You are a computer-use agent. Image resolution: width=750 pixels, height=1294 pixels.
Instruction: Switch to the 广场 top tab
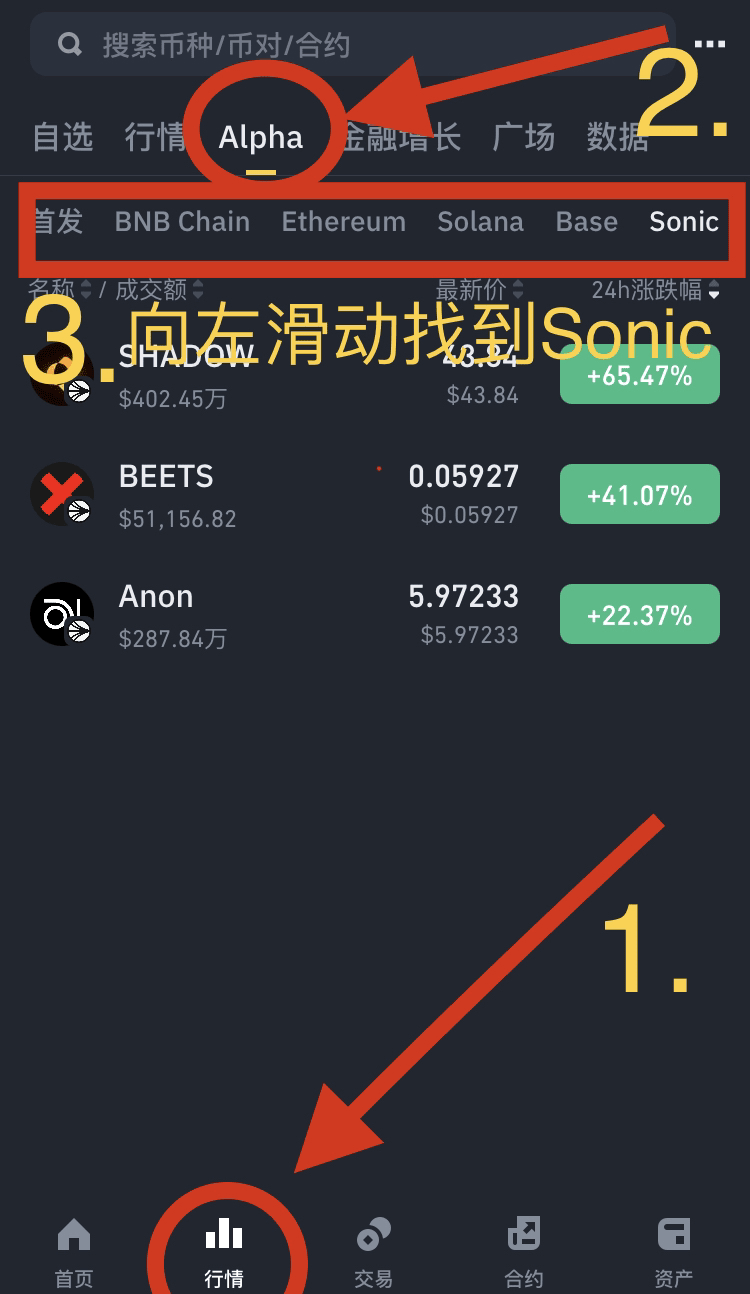tap(523, 137)
